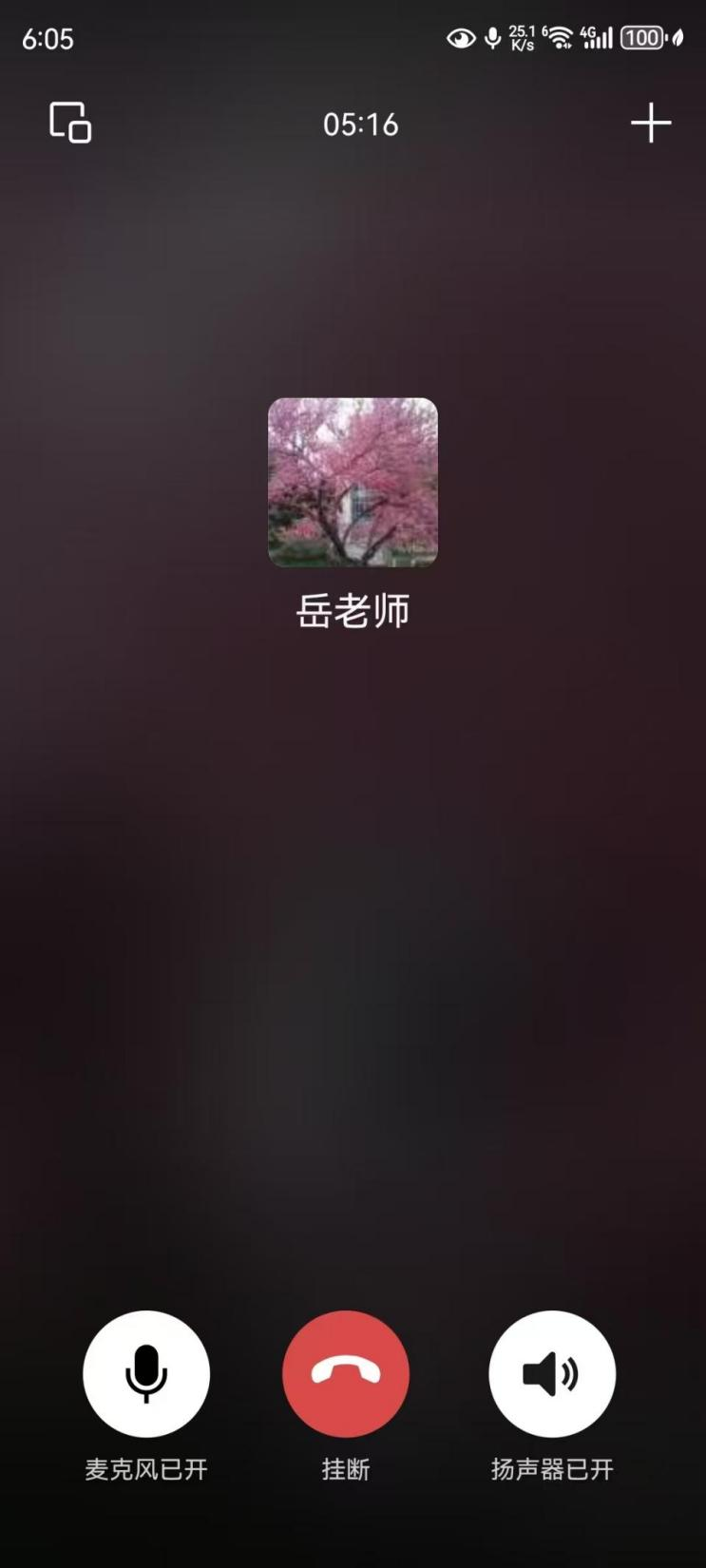Turn off the speaker
The width and height of the screenshot is (706, 1568).
(x=552, y=1373)
